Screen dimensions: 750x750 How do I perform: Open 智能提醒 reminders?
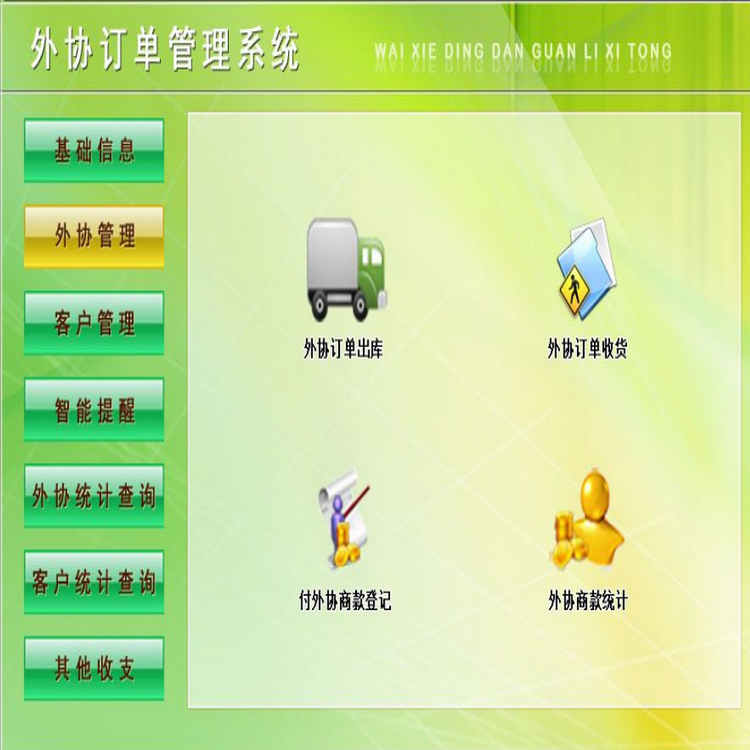click(x=94, y=409)
